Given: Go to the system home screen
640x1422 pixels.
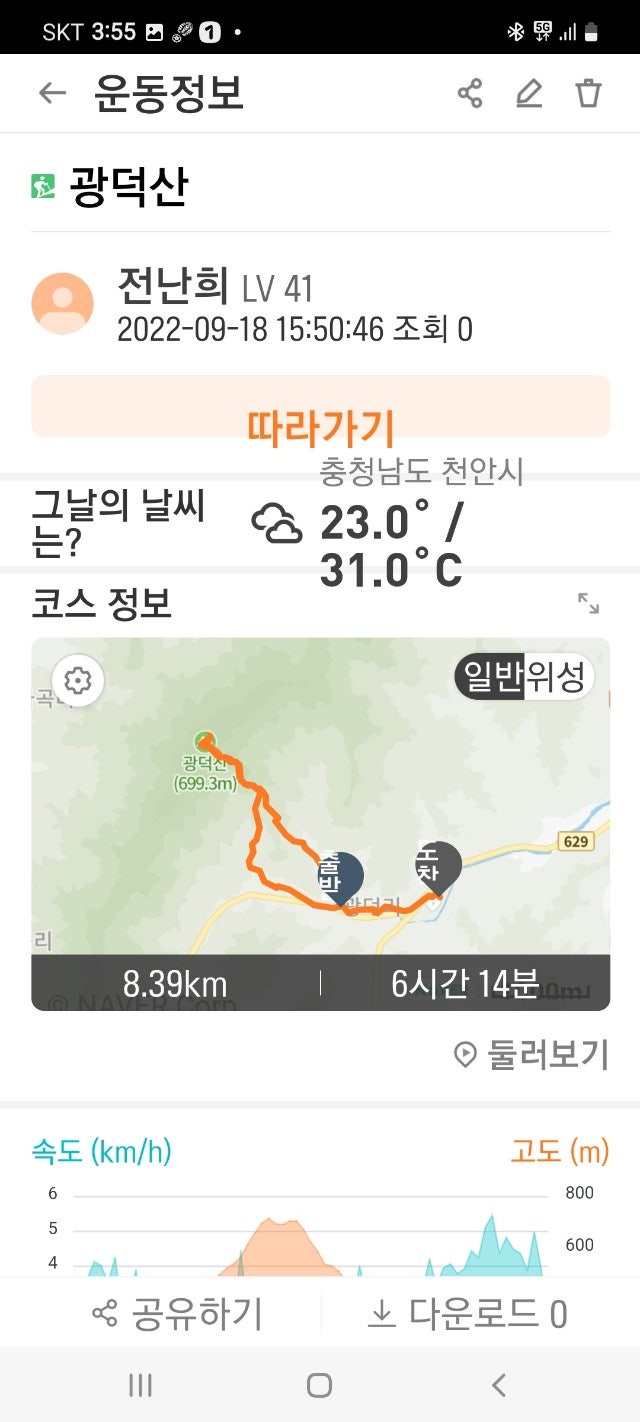Looking at the screenshot, I should tap(319, 1385).
